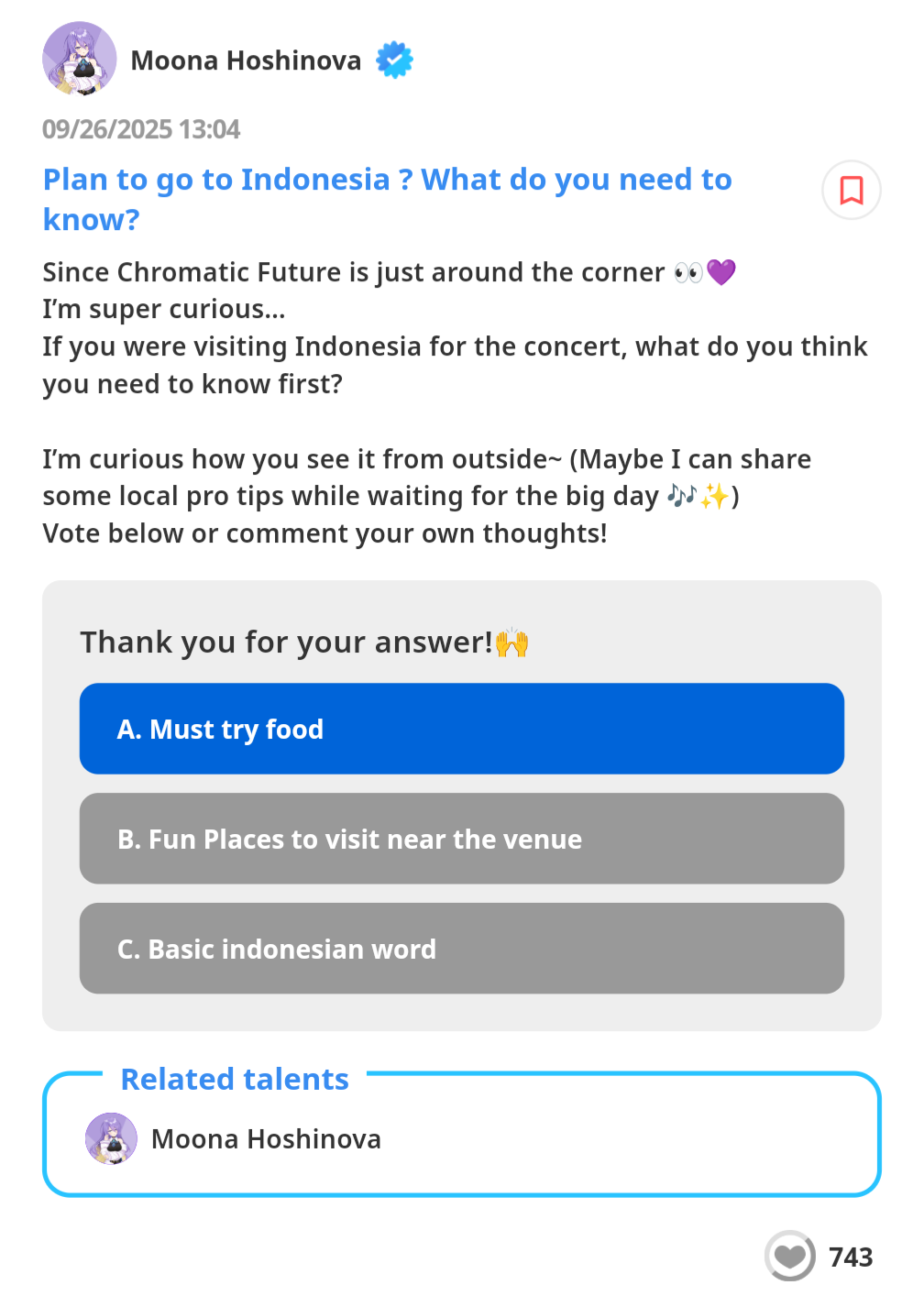Bookmark this Moona Hoshinova post
The image size is (924, 1296).
[x=851, y=191]
